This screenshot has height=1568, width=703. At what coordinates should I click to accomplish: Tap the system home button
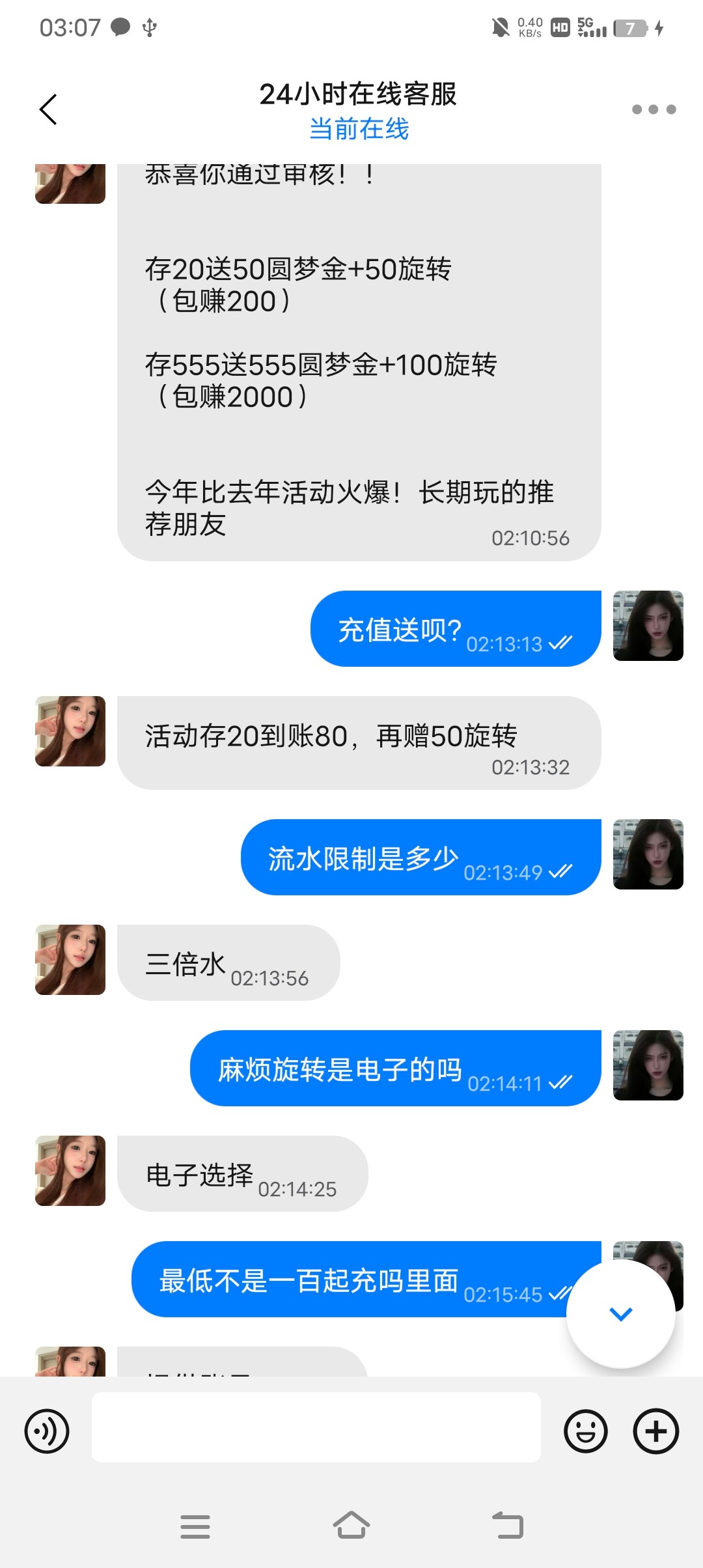pyautogui.click(x=351, y=1525)
